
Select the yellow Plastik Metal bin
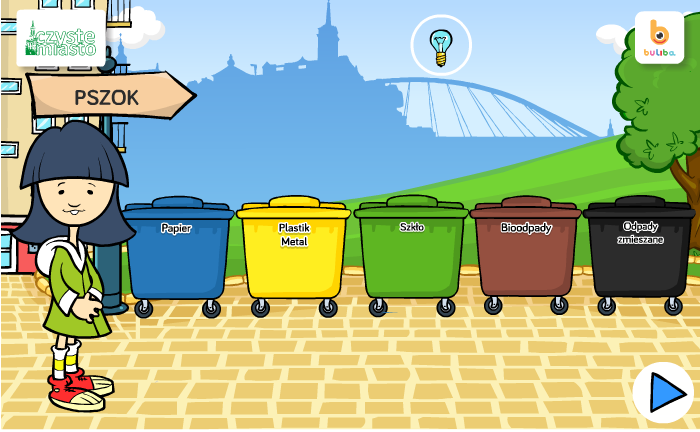coord(294,254)
